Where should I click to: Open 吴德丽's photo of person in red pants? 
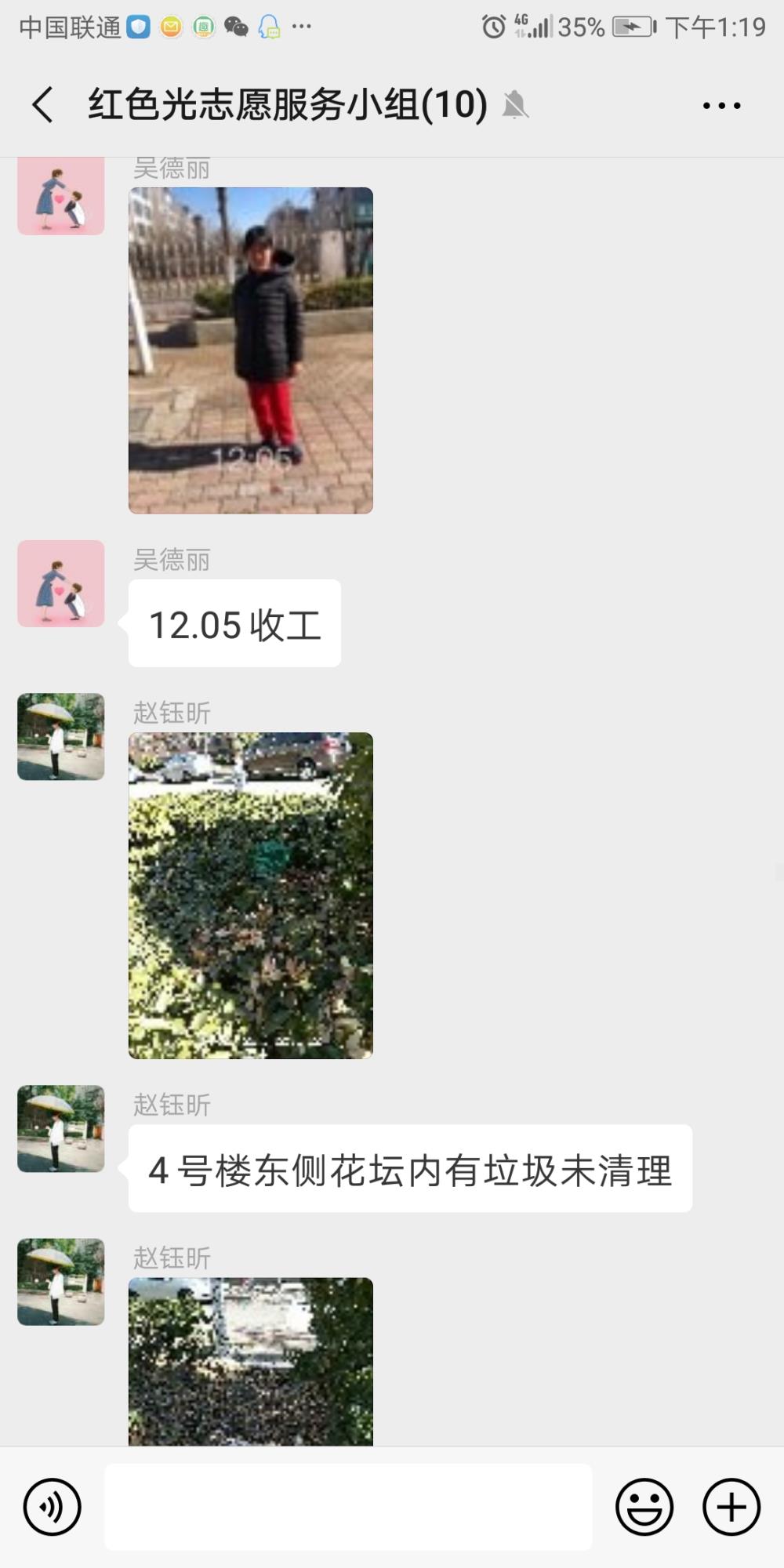(x=251, y=350)
